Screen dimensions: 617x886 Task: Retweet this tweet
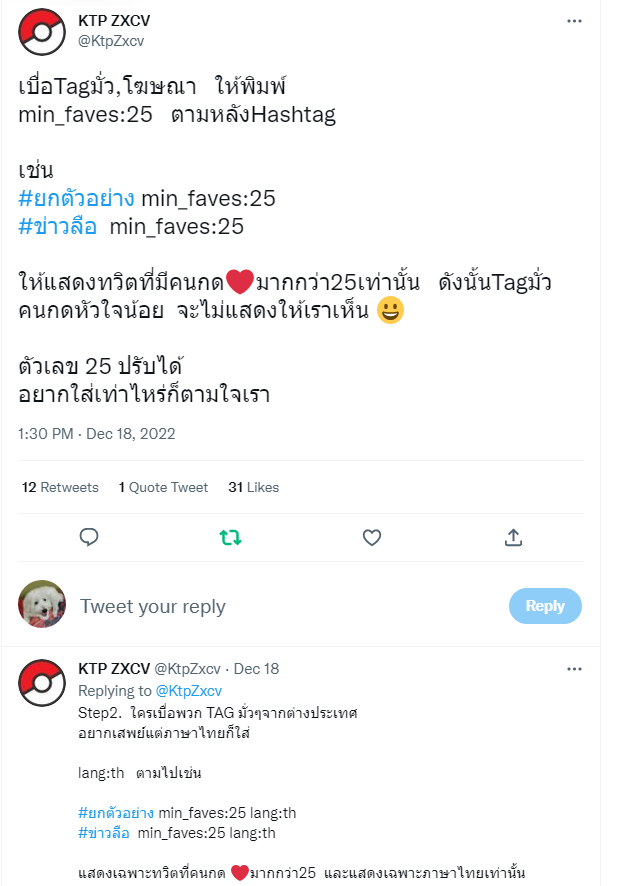point(230,537)
